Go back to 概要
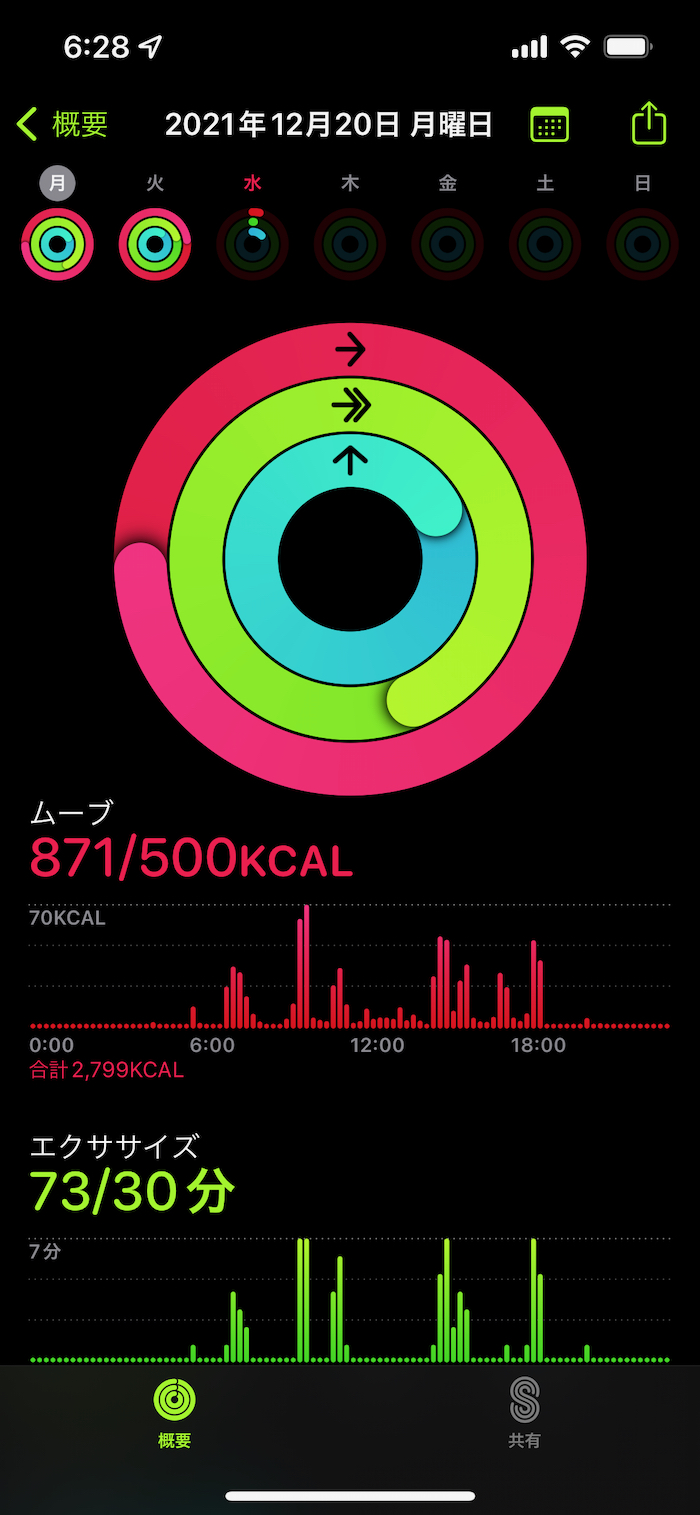Screen dimensions: 700x1515 (62, 124)
